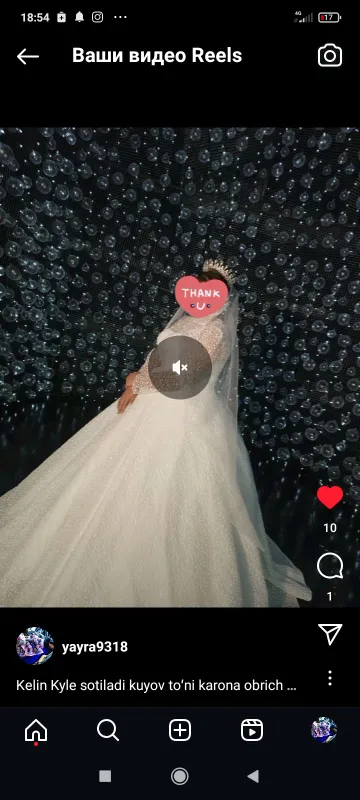Switch to the Search tab
Image resolution: width=360 pixels, height=800 pixels.
coord(108,730)
